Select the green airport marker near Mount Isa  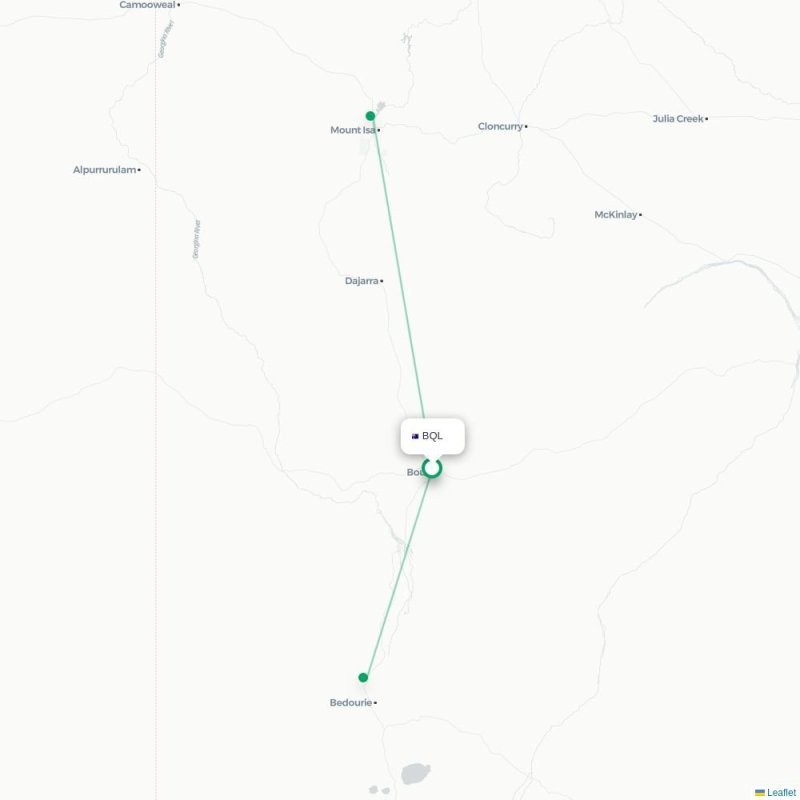tap(370, 116)
